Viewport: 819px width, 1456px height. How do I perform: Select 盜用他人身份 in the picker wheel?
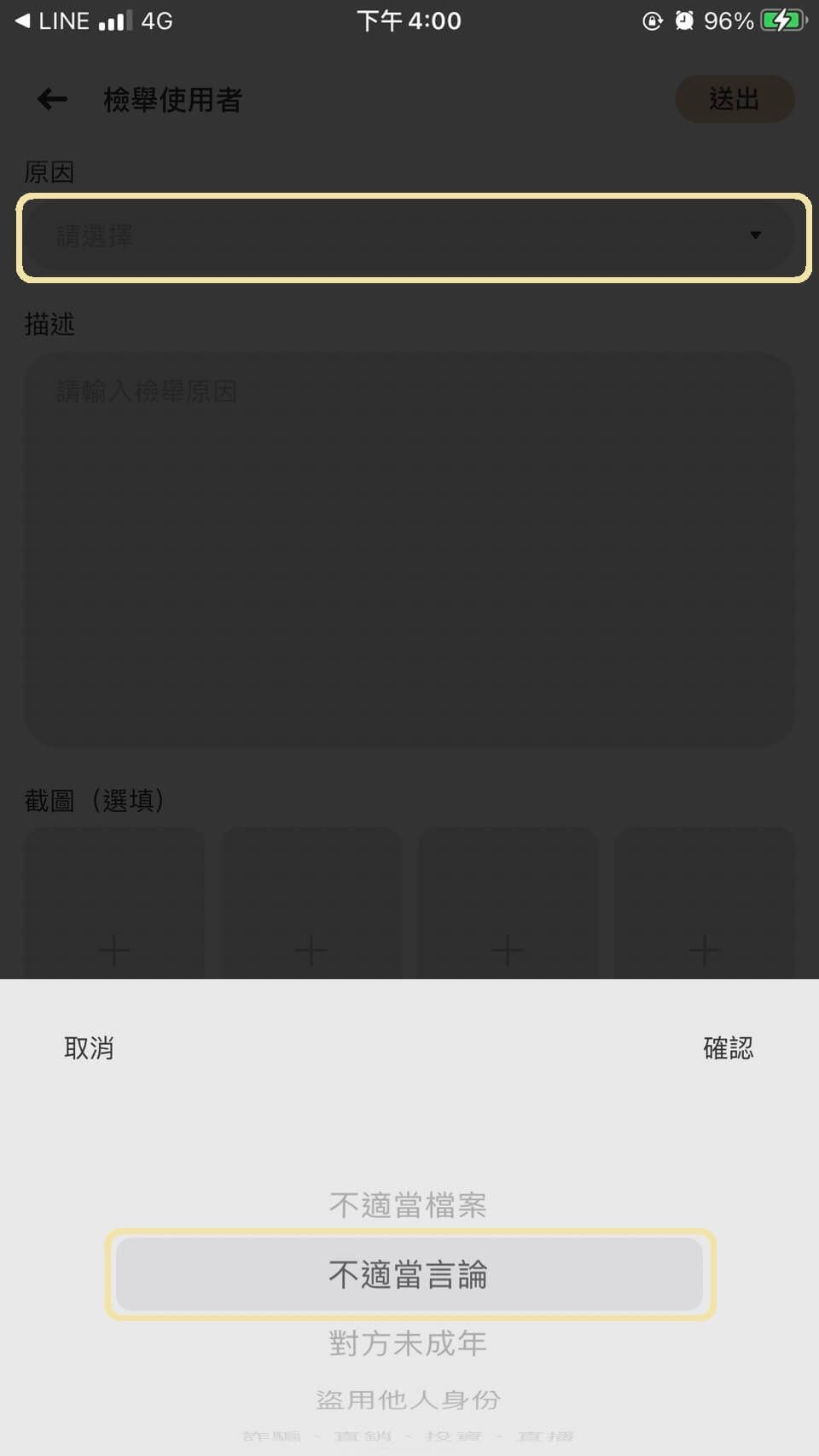(x=408, y=1399)
